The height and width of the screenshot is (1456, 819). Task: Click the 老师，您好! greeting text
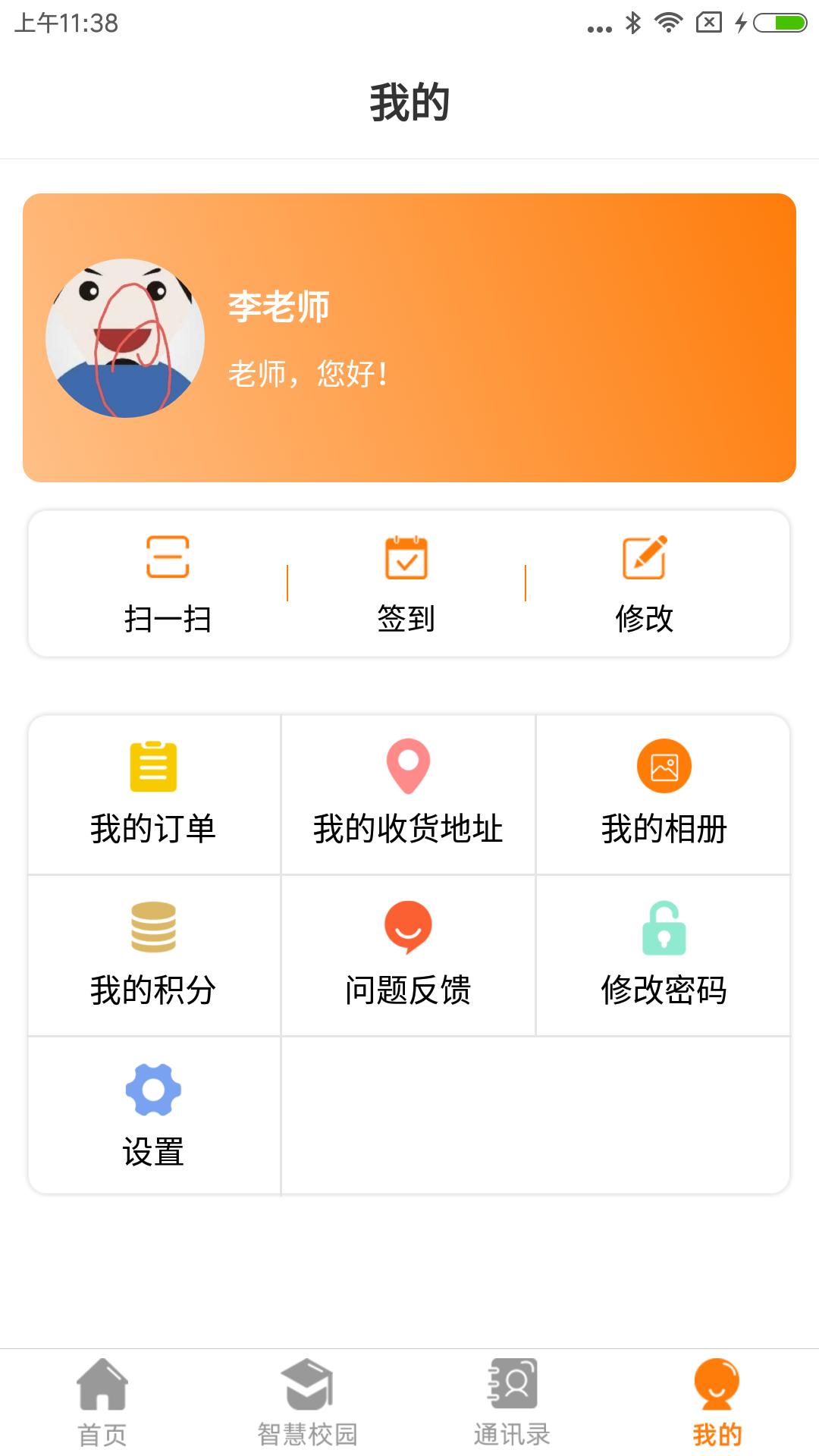click(x=307, y=372)
